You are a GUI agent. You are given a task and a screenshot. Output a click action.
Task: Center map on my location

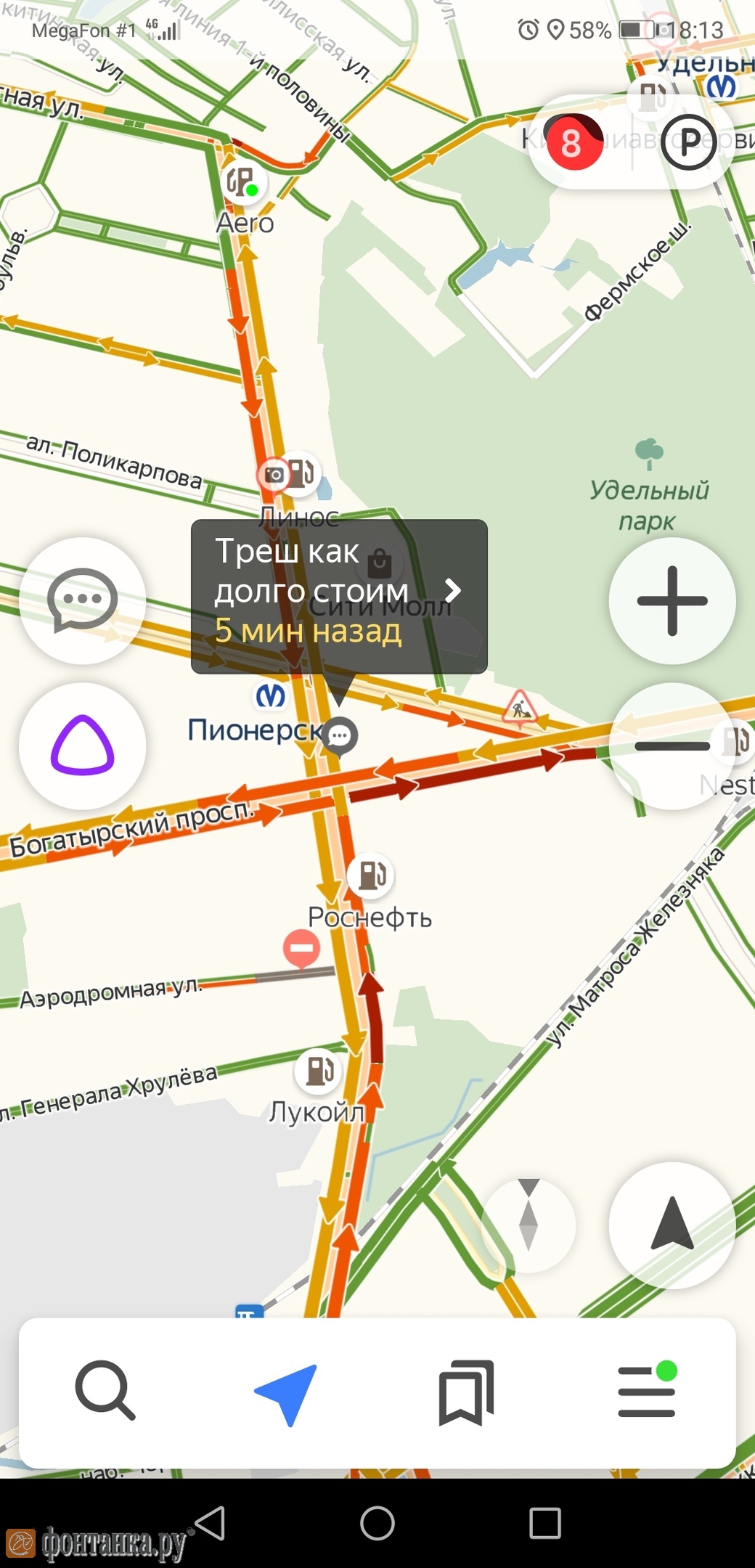(672, 1225)
